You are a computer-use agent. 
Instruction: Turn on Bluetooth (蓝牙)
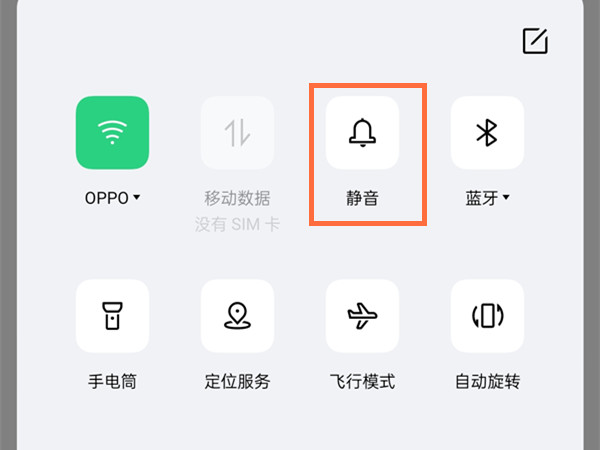point(487,132)
